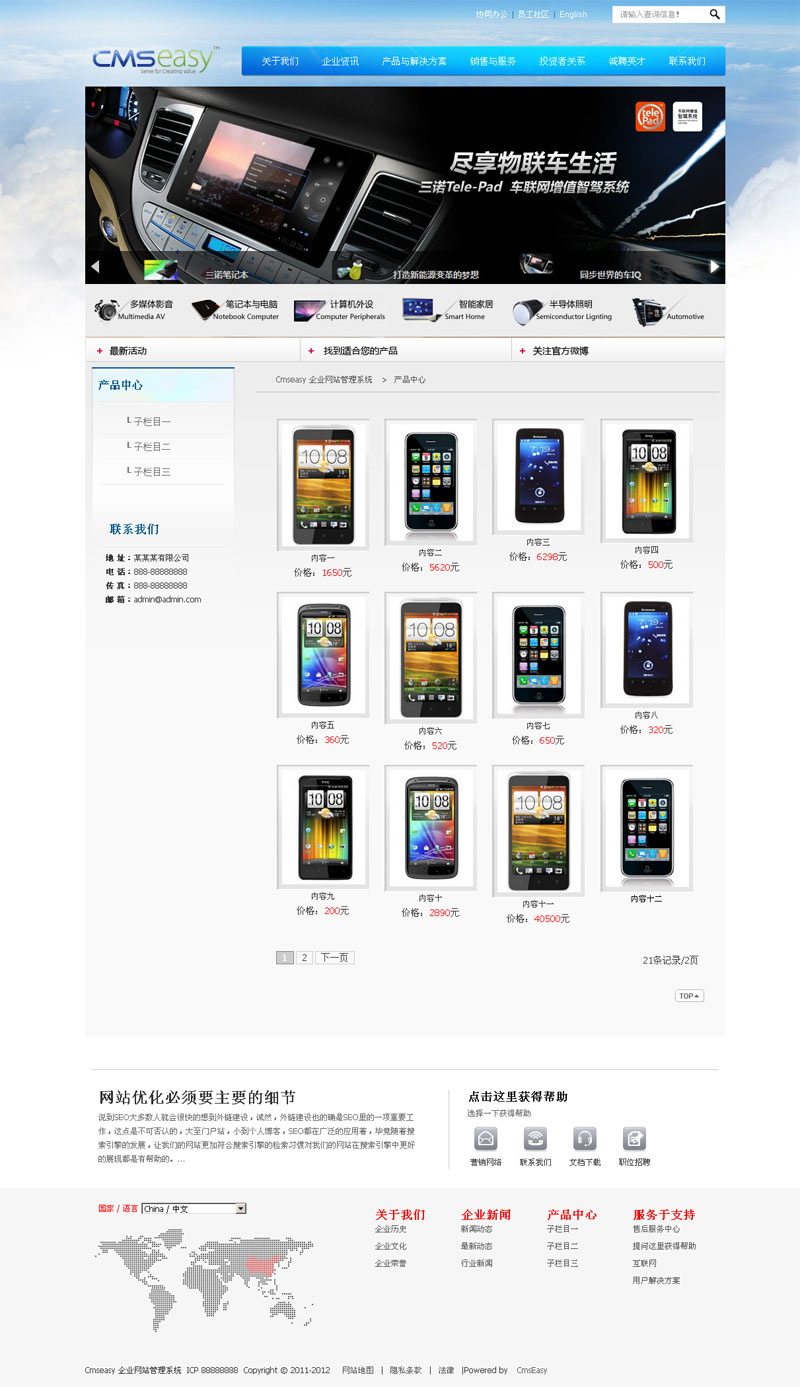Jump back up with the TOP button
Screen dimensions: 800x1387
tap(689, 996)
